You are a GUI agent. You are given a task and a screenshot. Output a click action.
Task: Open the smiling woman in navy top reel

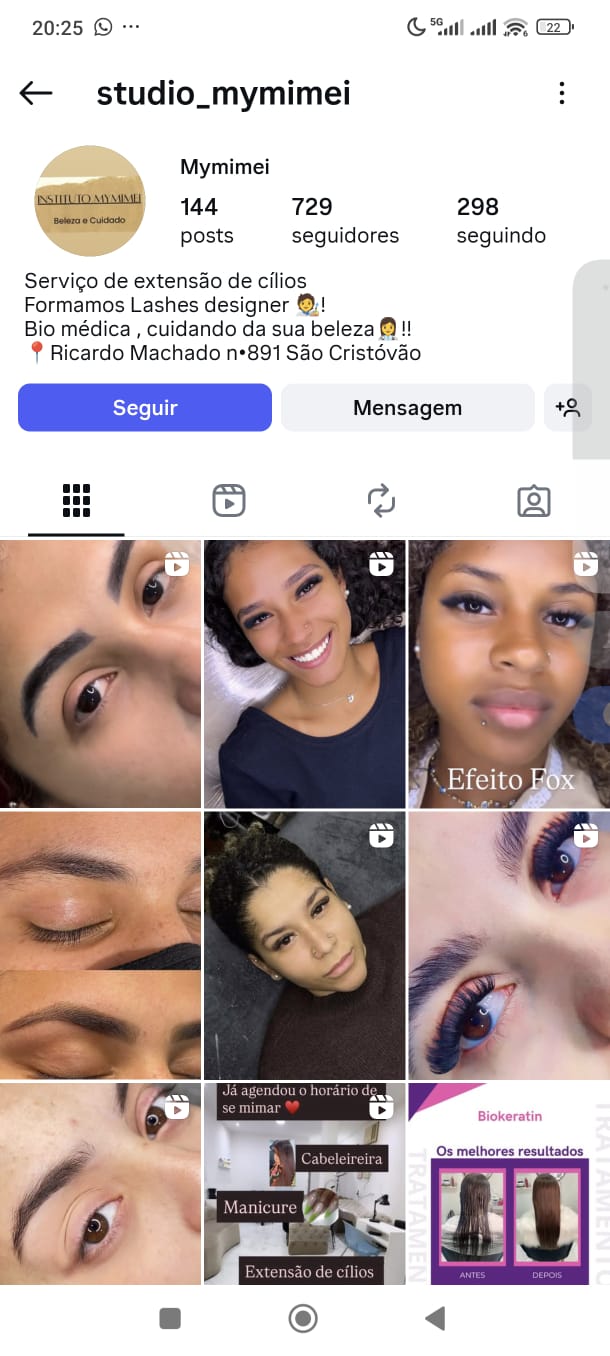tap(304, 674)
